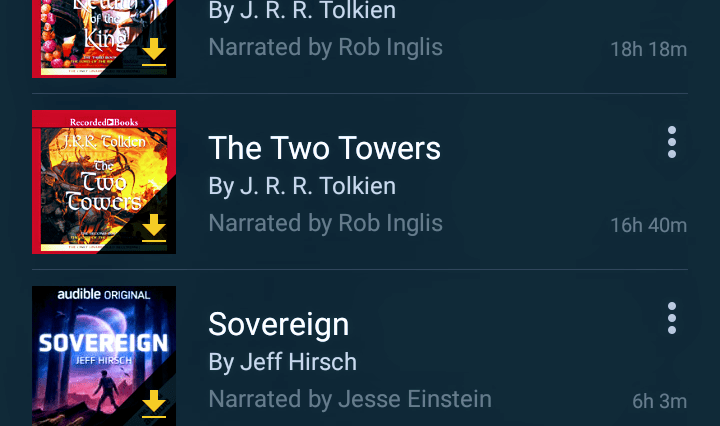
Task: Open overflow menu for The Two Towers
Action: [672, 142]
